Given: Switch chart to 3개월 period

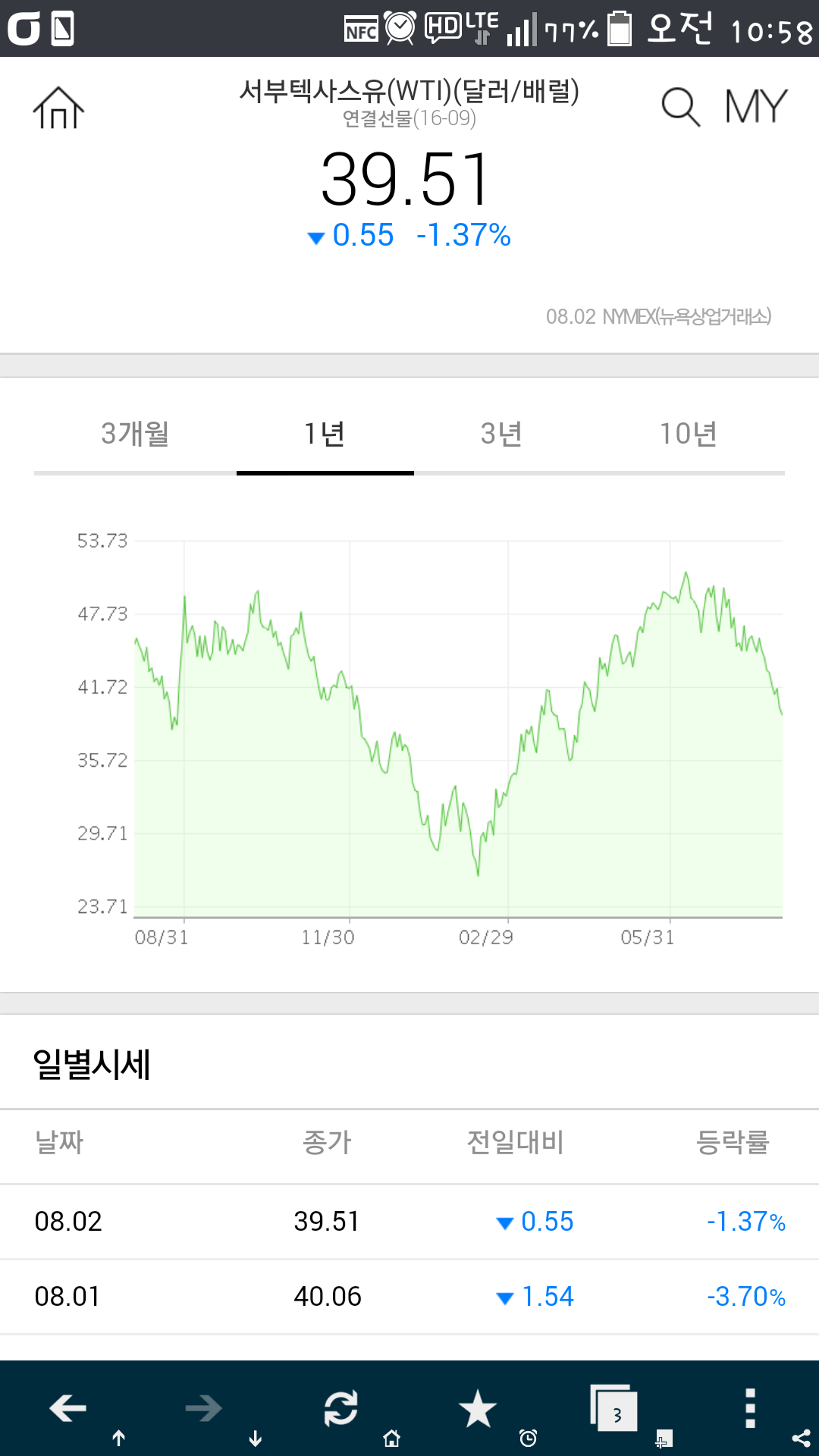Looking at the screenshot, I should (x=135, y=435).
